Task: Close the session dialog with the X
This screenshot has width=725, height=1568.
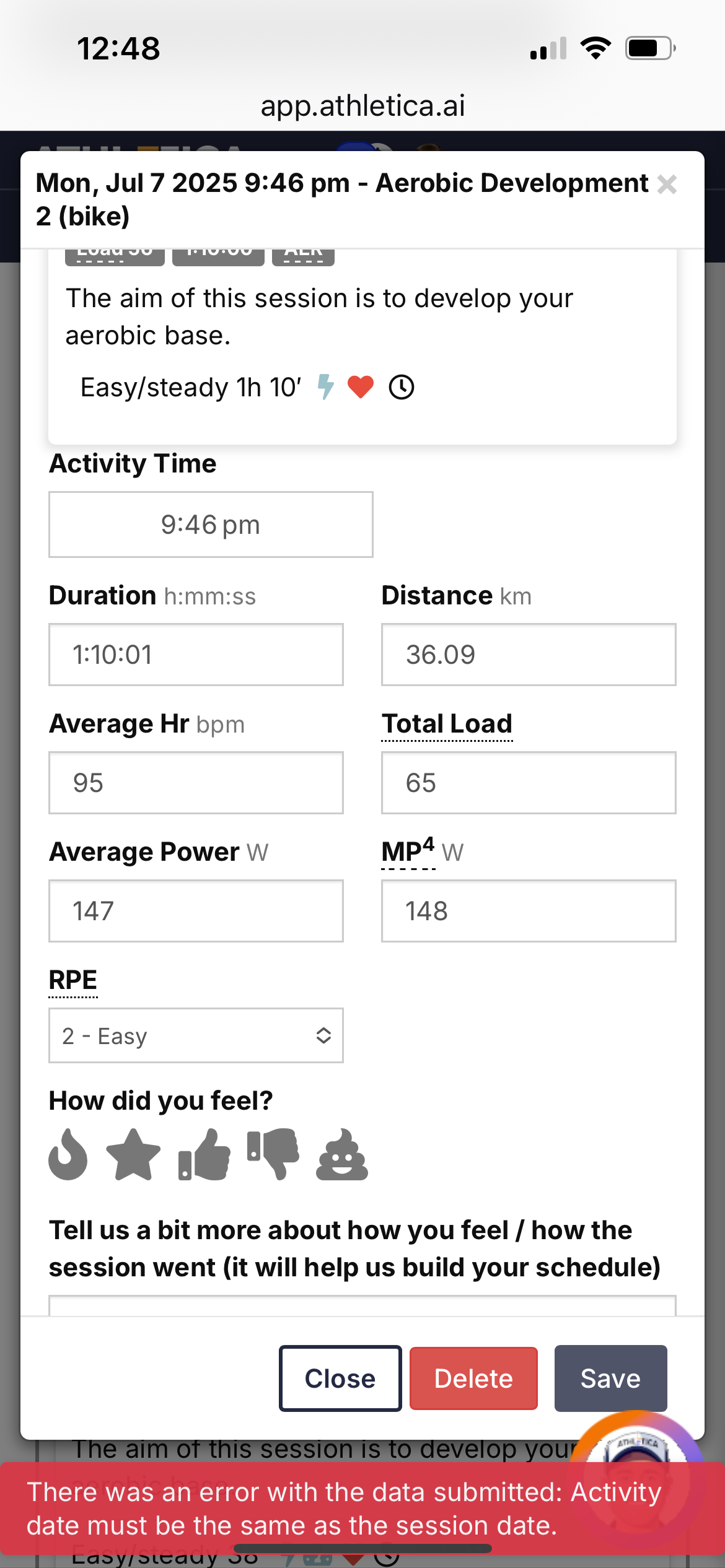Action: [667, 184]
